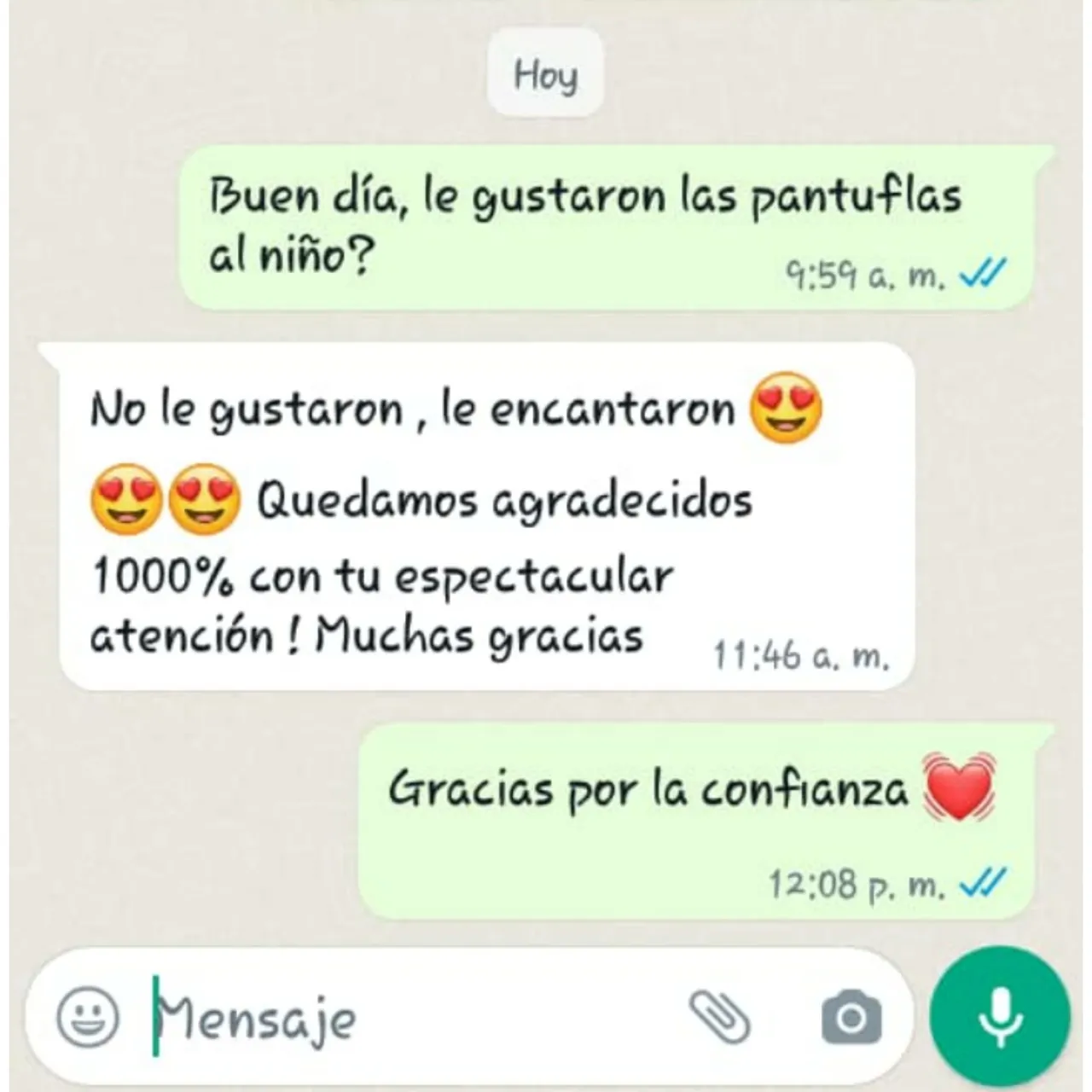The height and width of the screenshot is (1092, 1092).
Task: Open the attachment paperclip menu
Action: (719, 1017)
